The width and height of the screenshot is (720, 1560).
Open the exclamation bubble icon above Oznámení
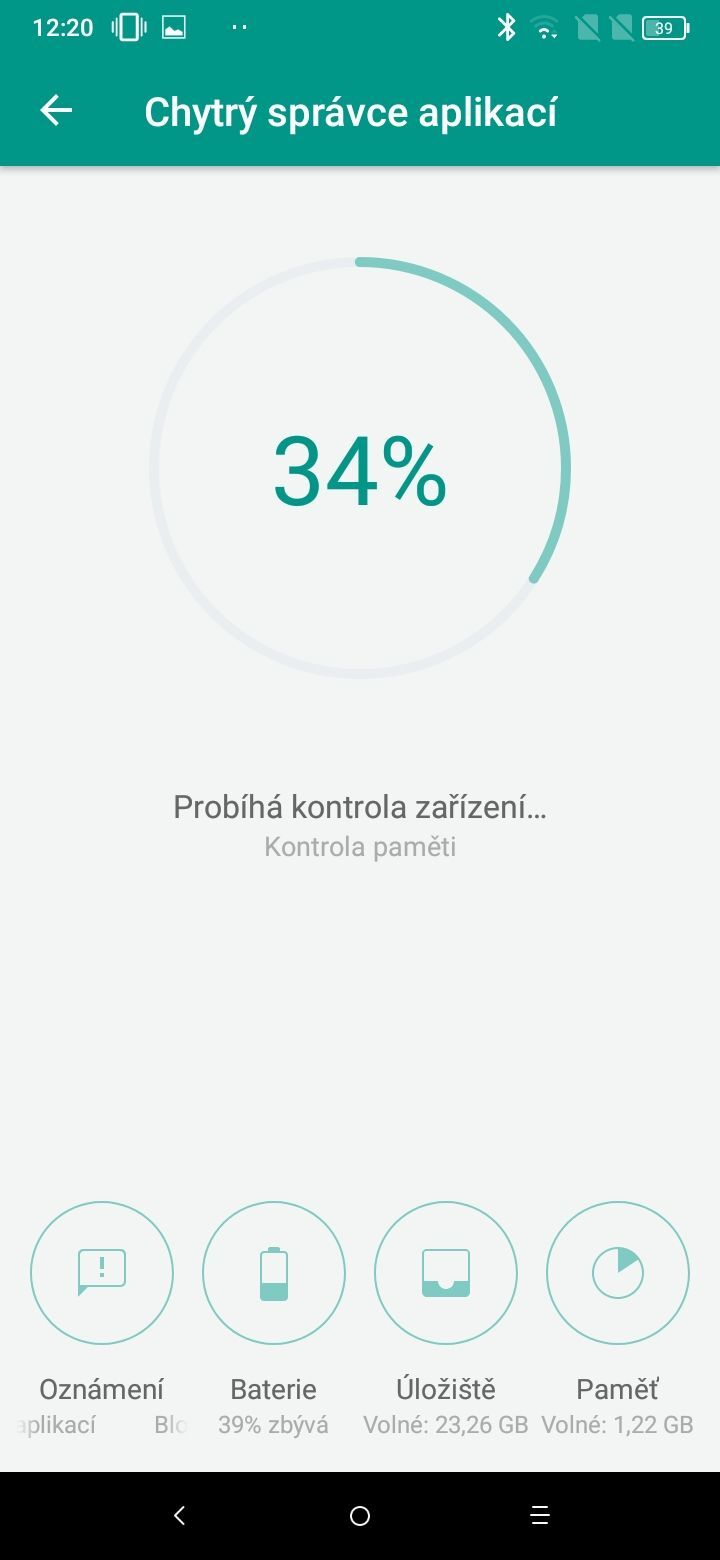101,1272
